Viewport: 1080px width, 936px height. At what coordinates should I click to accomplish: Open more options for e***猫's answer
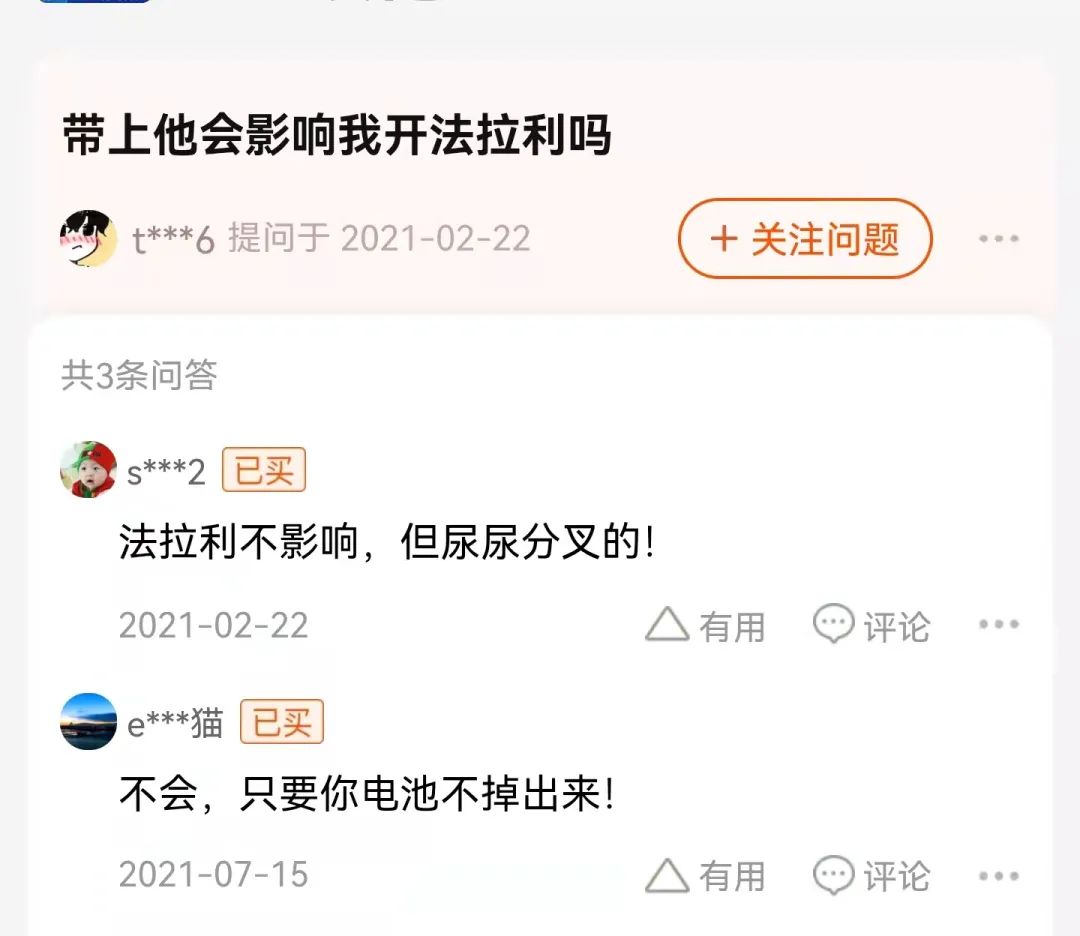tap(998, 876)
